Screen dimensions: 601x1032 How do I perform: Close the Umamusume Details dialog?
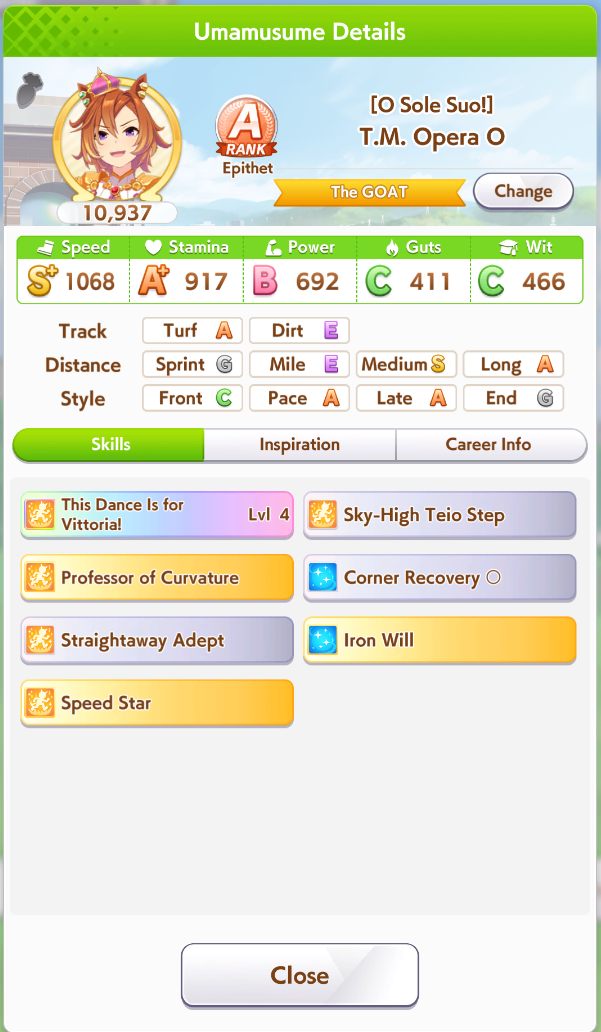[299, 975]
